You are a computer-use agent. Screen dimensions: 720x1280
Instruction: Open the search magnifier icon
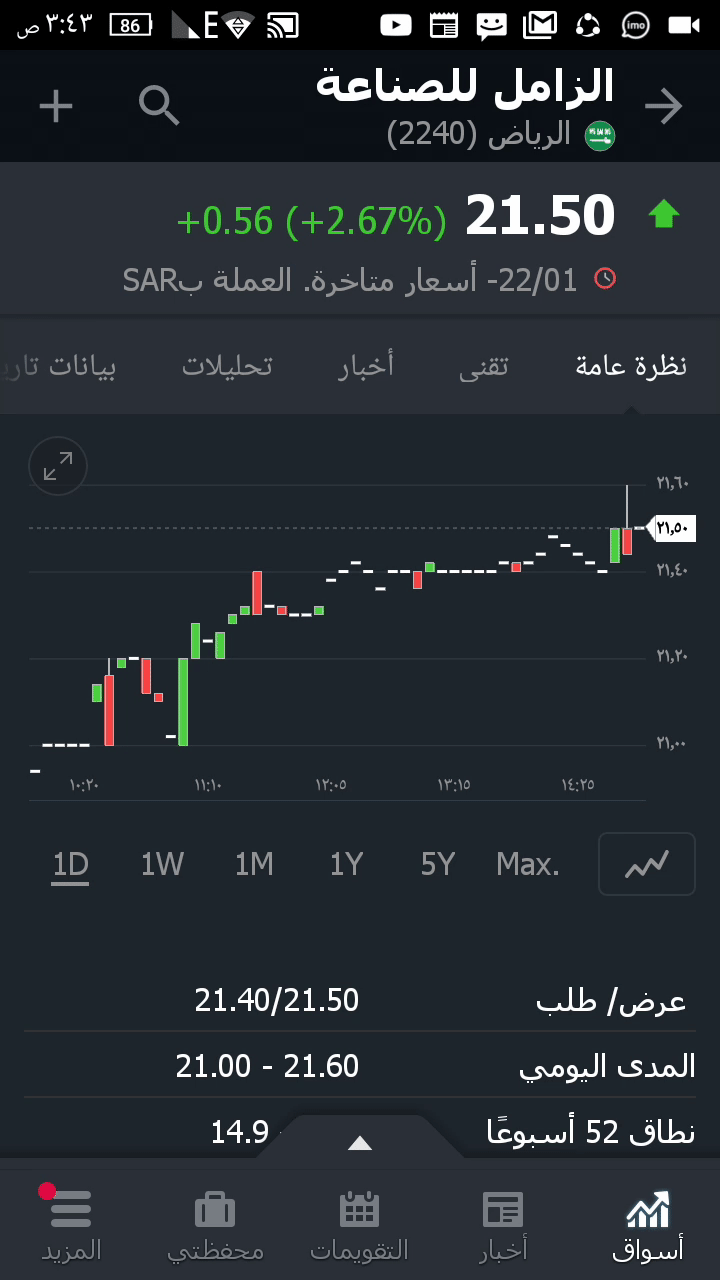coord(159,106)
